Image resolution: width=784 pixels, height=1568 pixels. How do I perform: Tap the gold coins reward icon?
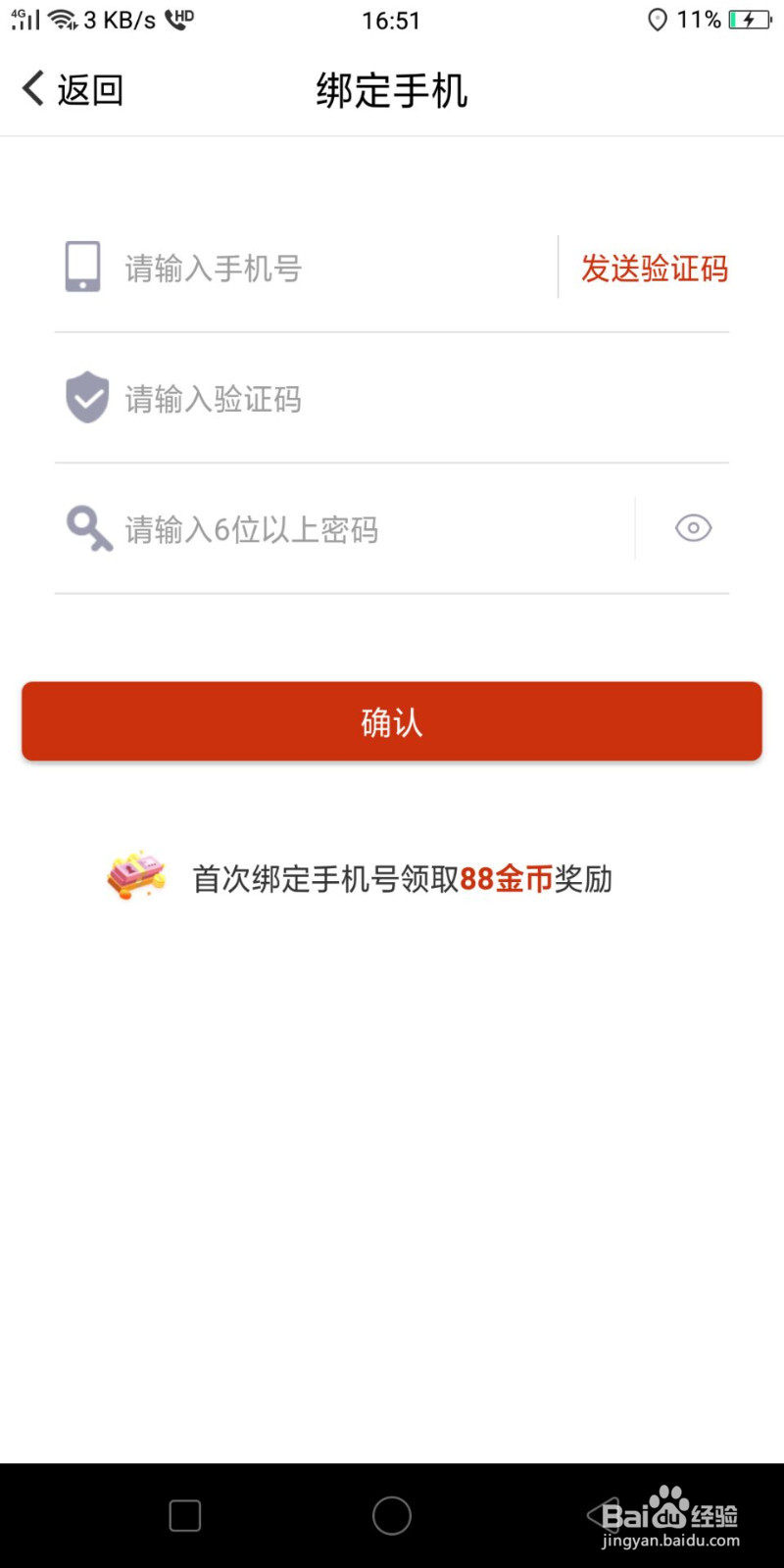(137, 876)
